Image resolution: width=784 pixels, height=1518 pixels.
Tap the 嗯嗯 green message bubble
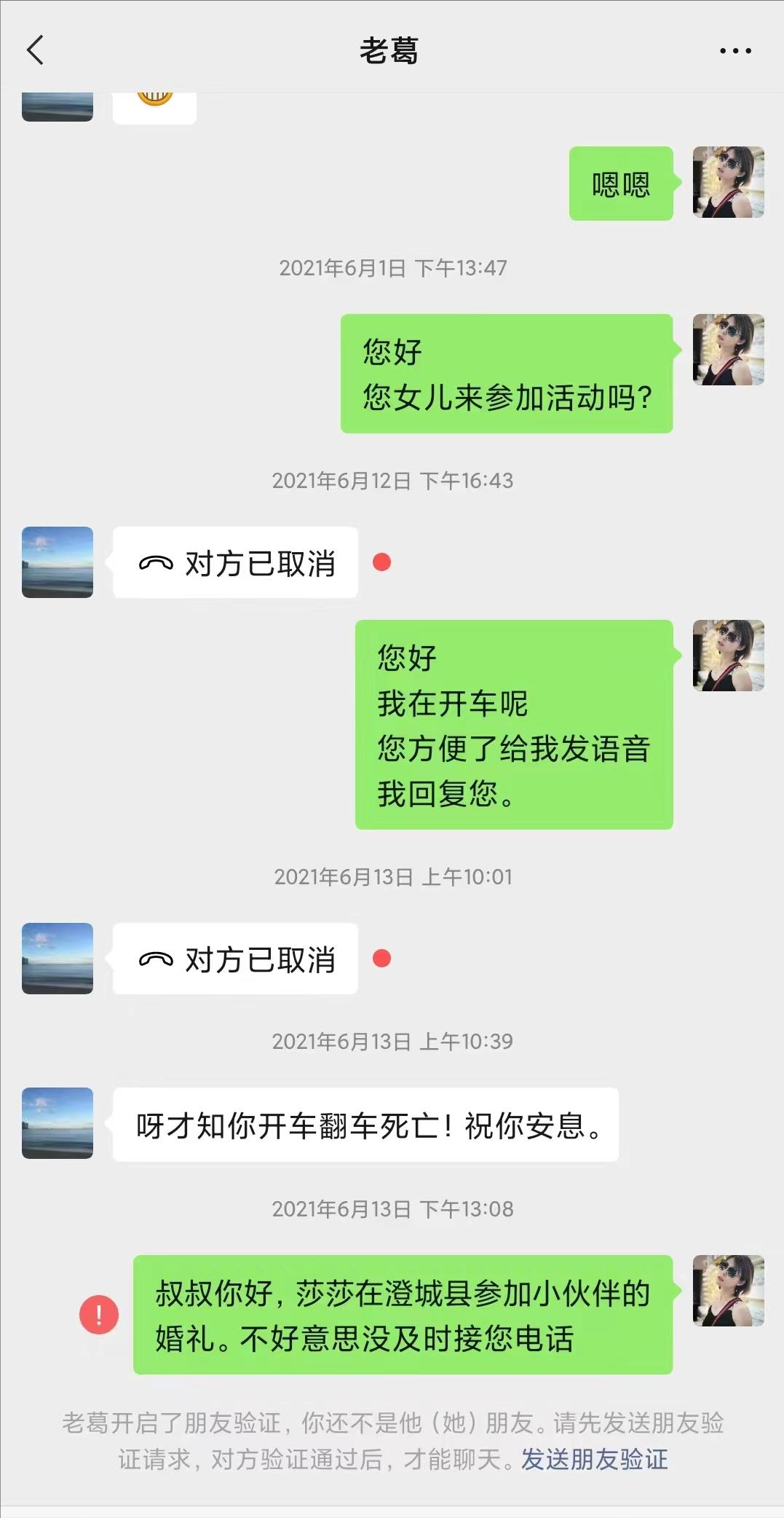pos(621,185)
